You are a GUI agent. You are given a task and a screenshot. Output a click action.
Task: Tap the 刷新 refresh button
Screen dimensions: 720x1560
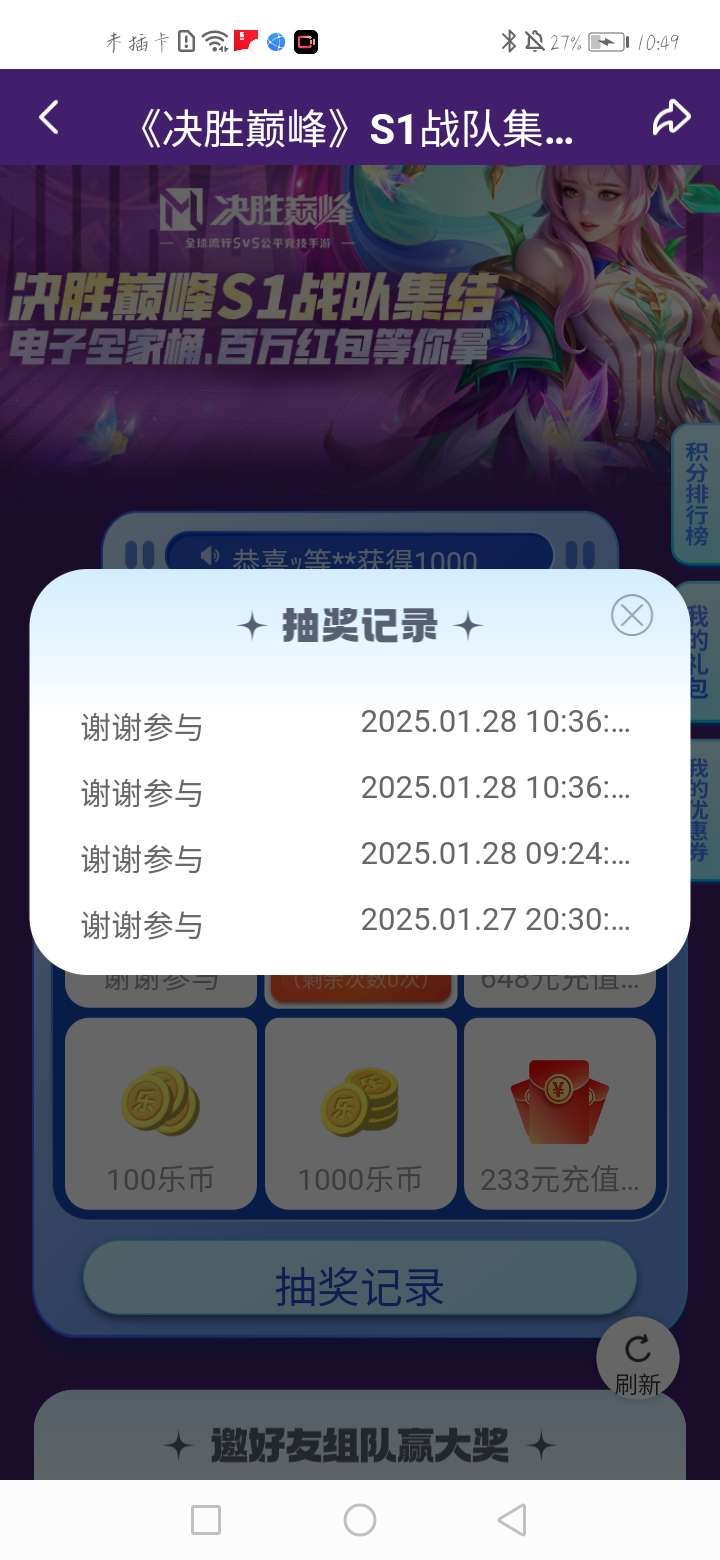coord(637,1361)
